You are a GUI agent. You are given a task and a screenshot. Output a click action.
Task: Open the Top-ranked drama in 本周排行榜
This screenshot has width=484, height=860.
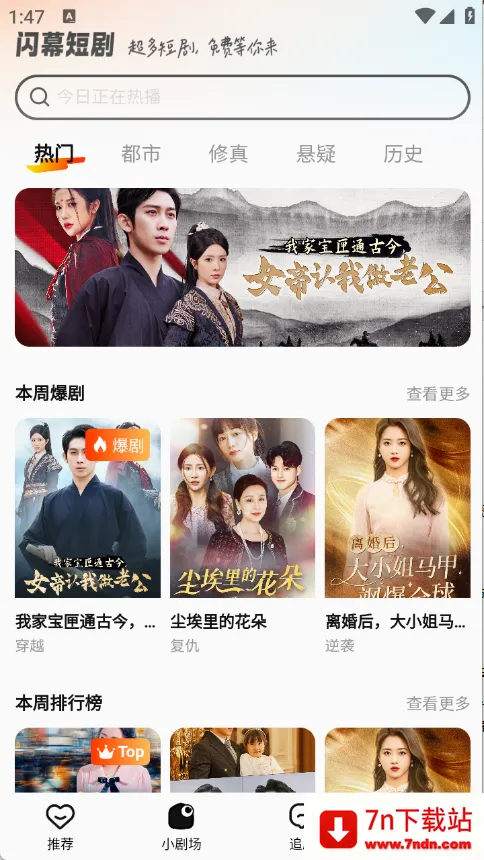tap(88, 760)
